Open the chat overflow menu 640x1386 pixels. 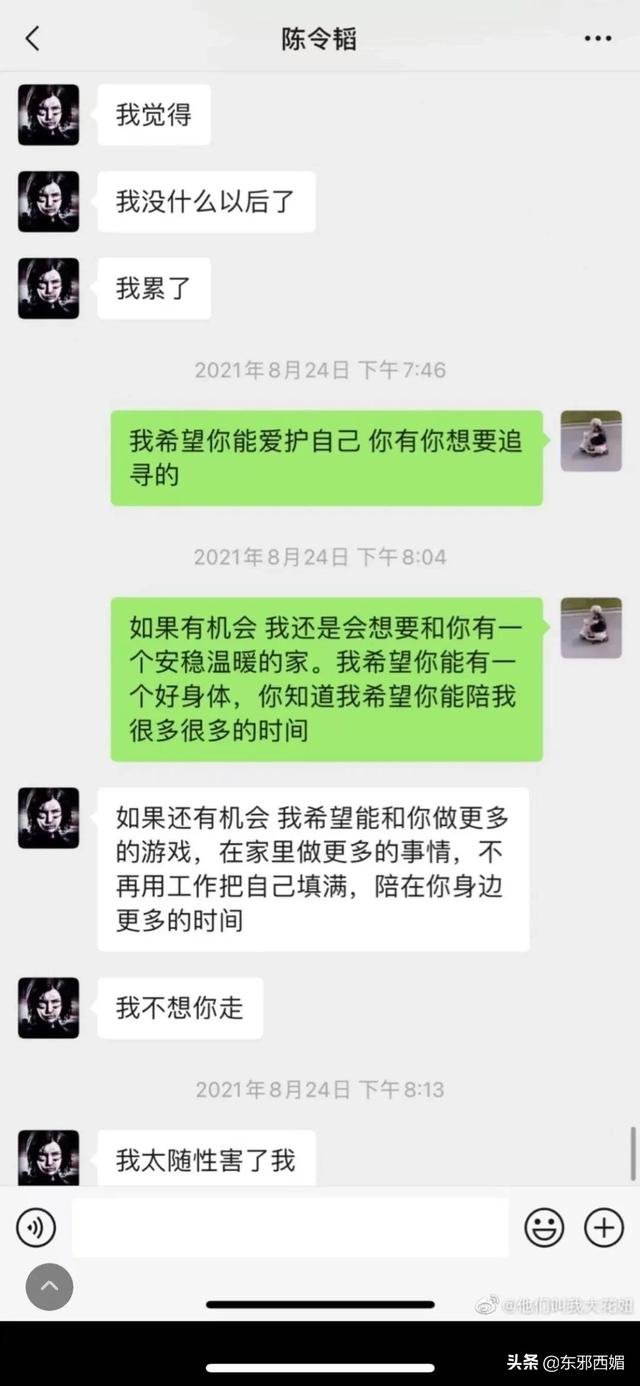(x=597, y=39)
